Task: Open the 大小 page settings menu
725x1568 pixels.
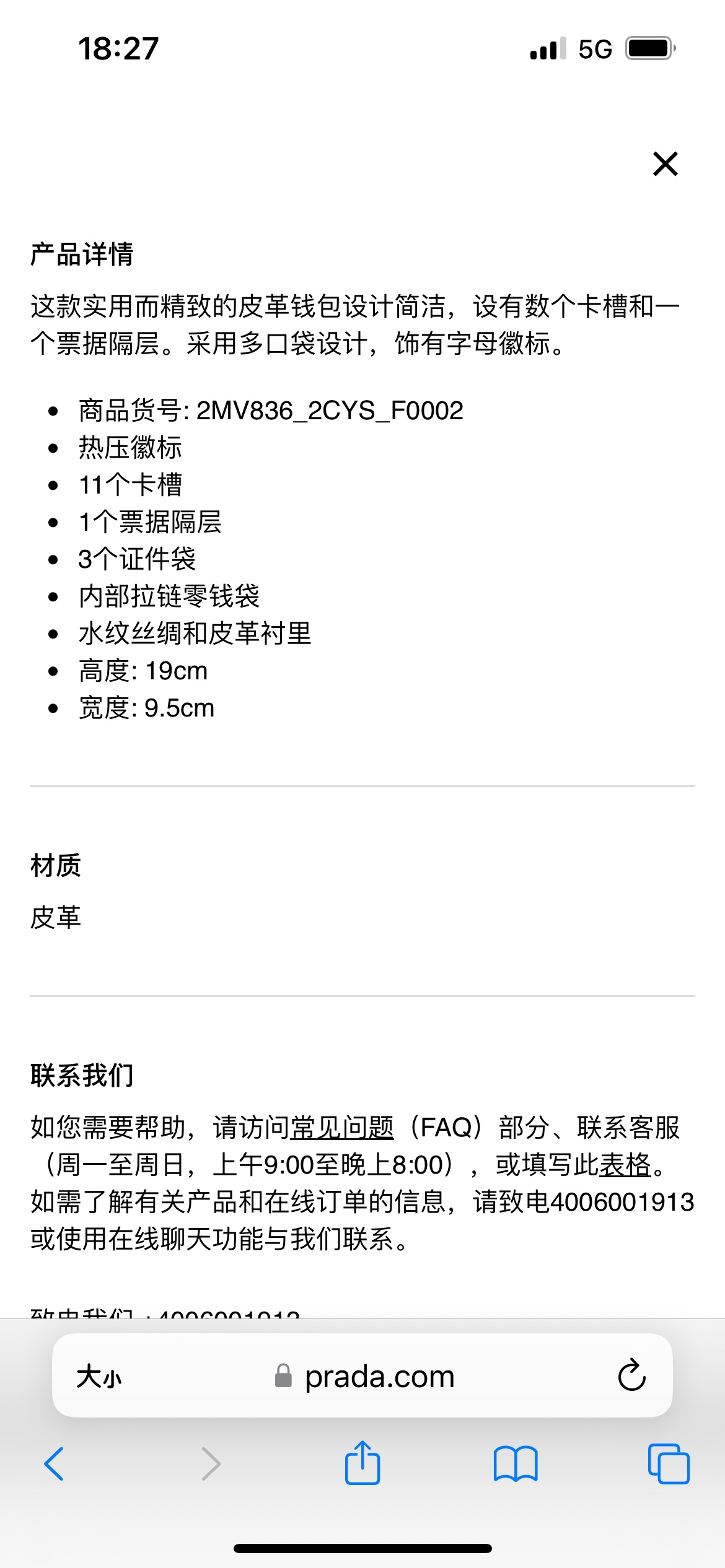Action: (x=99, y=1377)
